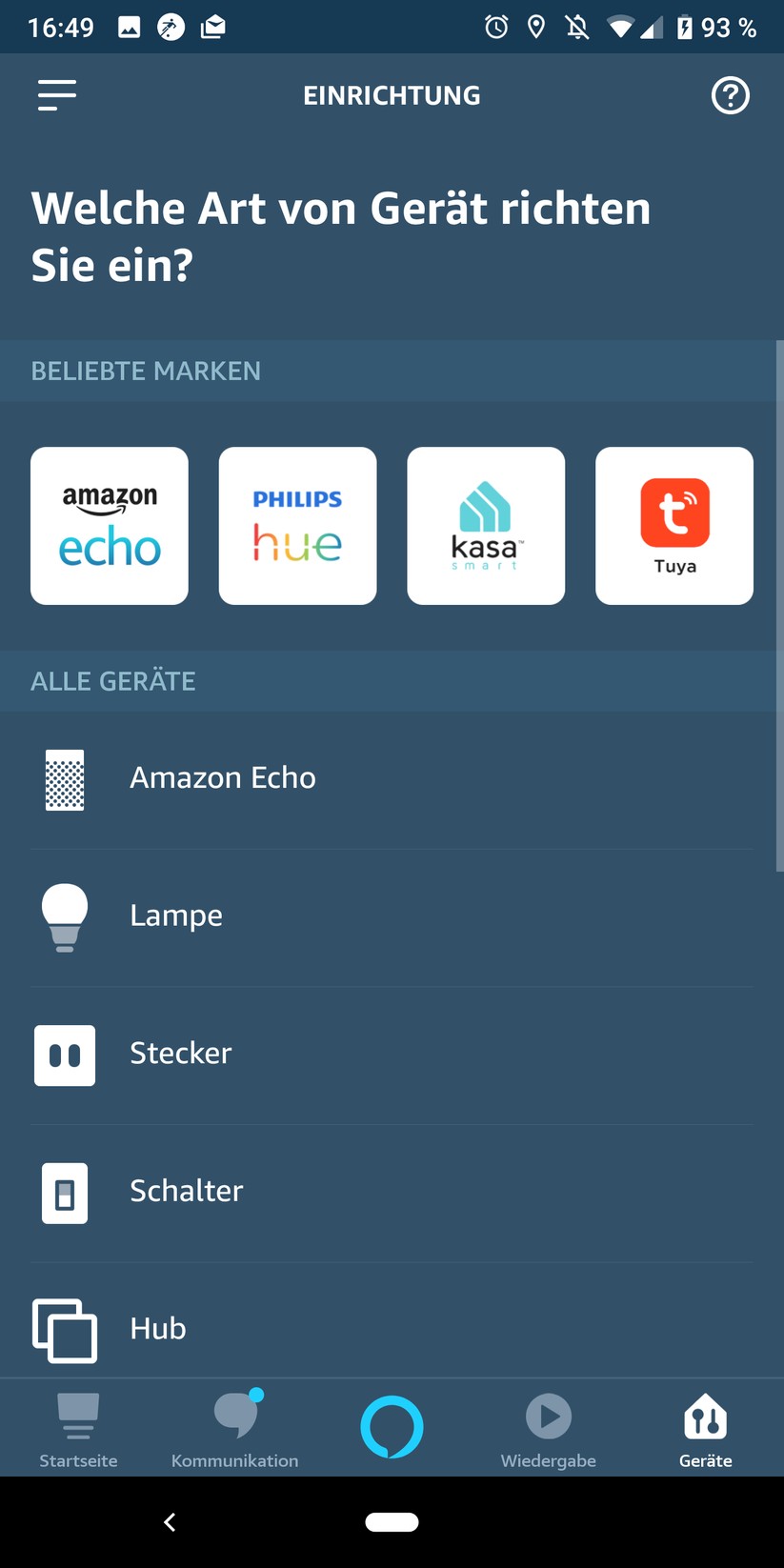Choose Lampe device type

click(176, 915)
